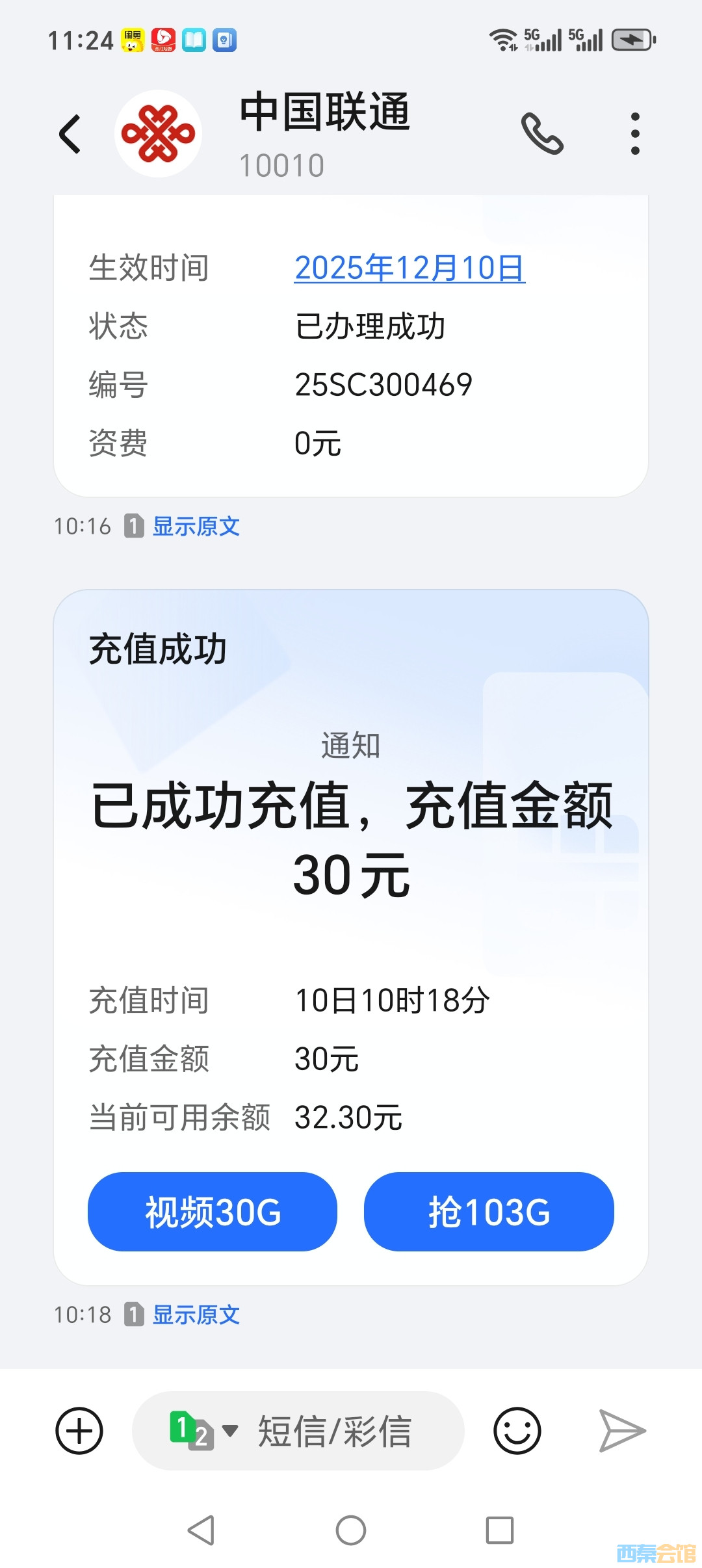Open the emoji picker
The image size is (702, 1568).
coord(517,1431)
